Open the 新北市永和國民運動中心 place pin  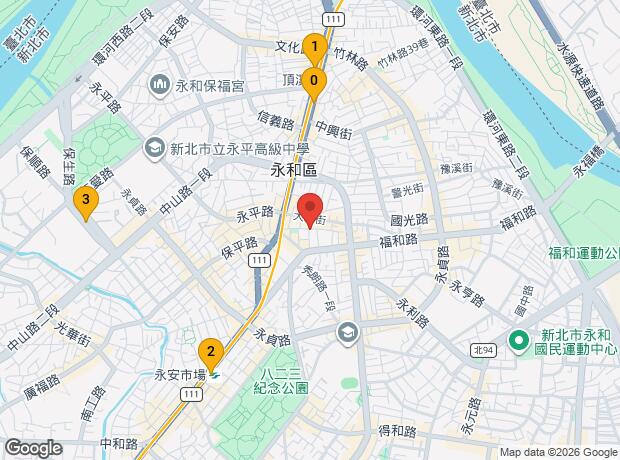point(519,342)
